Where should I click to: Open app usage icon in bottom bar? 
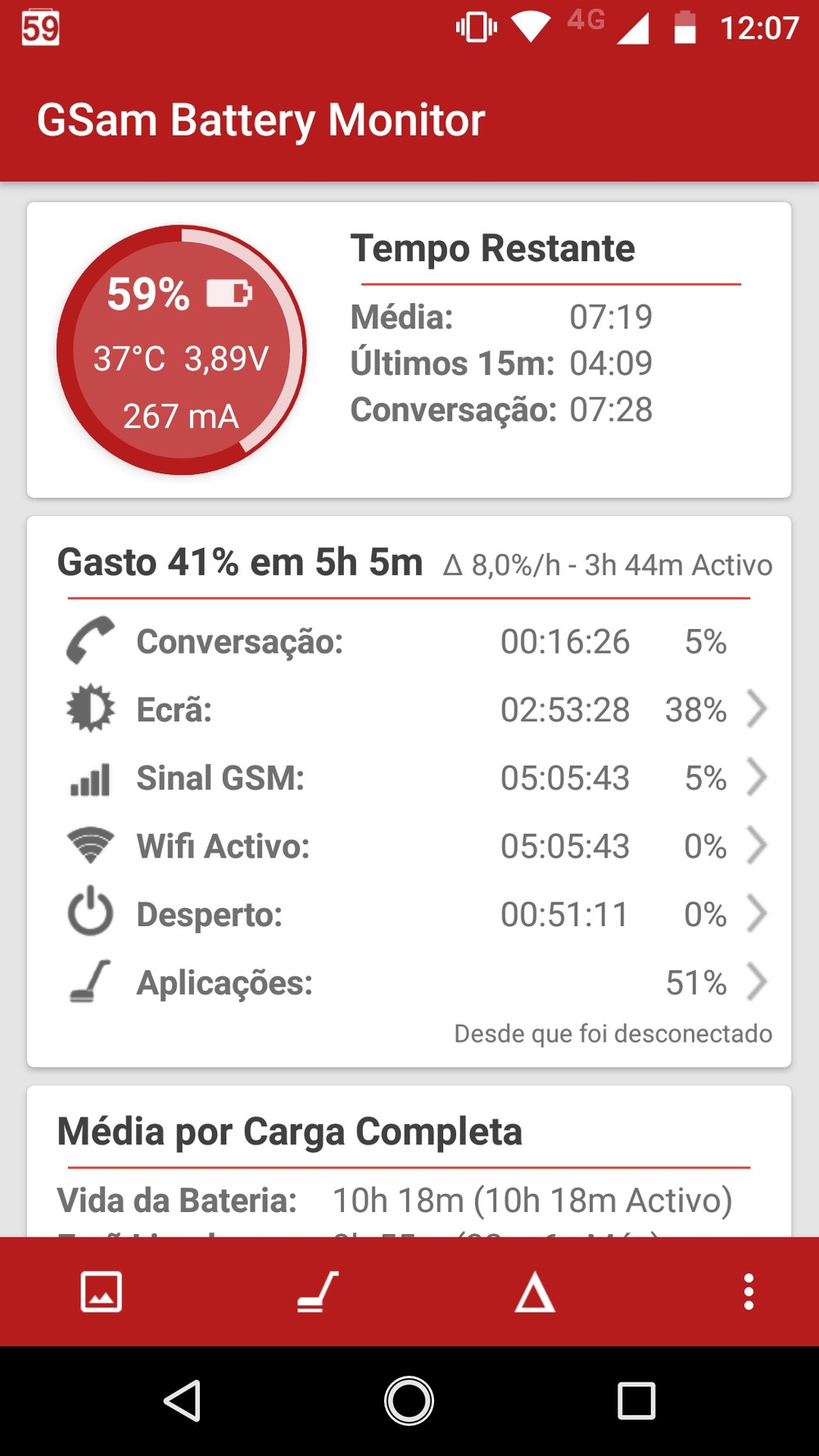click(318, 1292)
